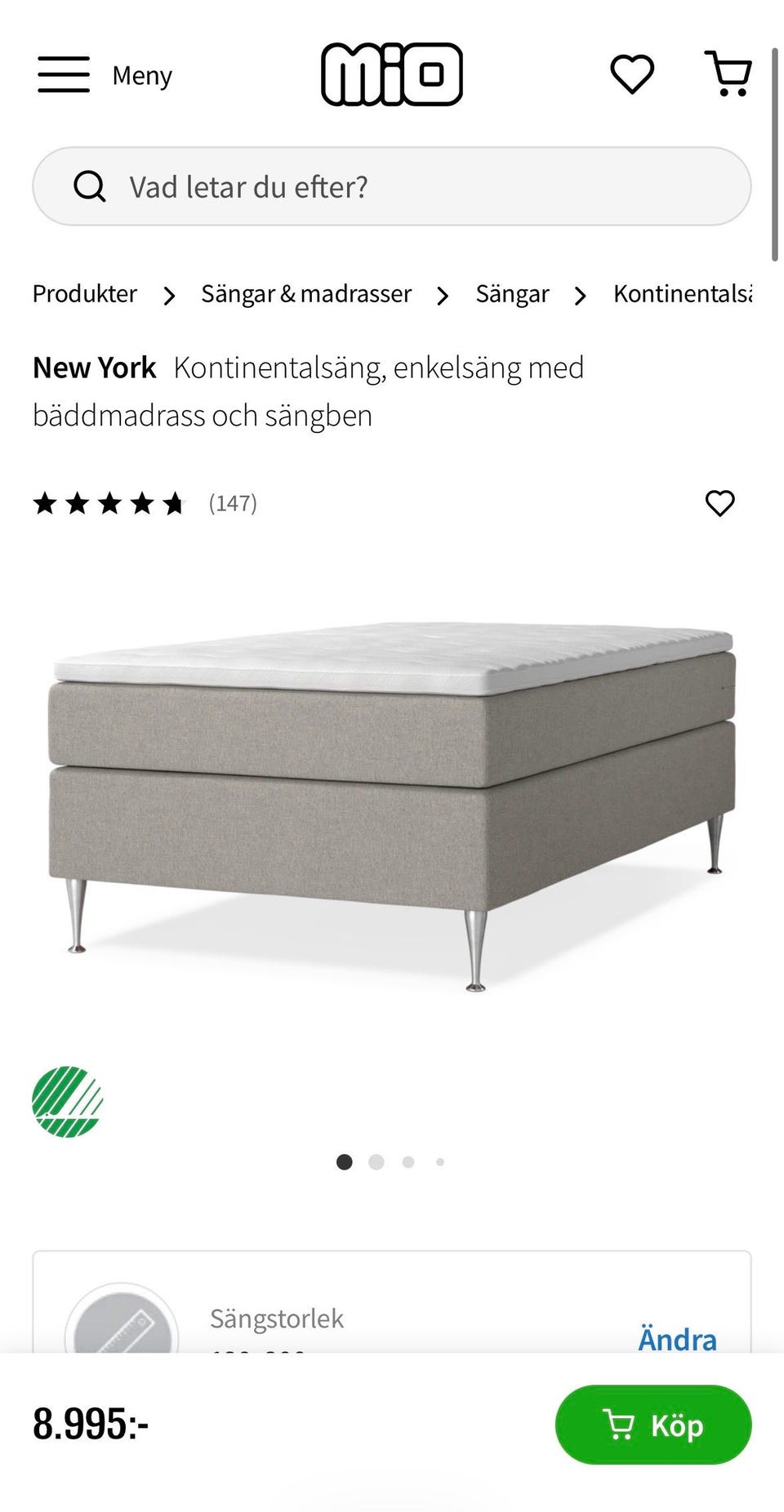Open the Produkter breadcrumb
This screenshot has height=1512, width=784.
tap(84, 294)
